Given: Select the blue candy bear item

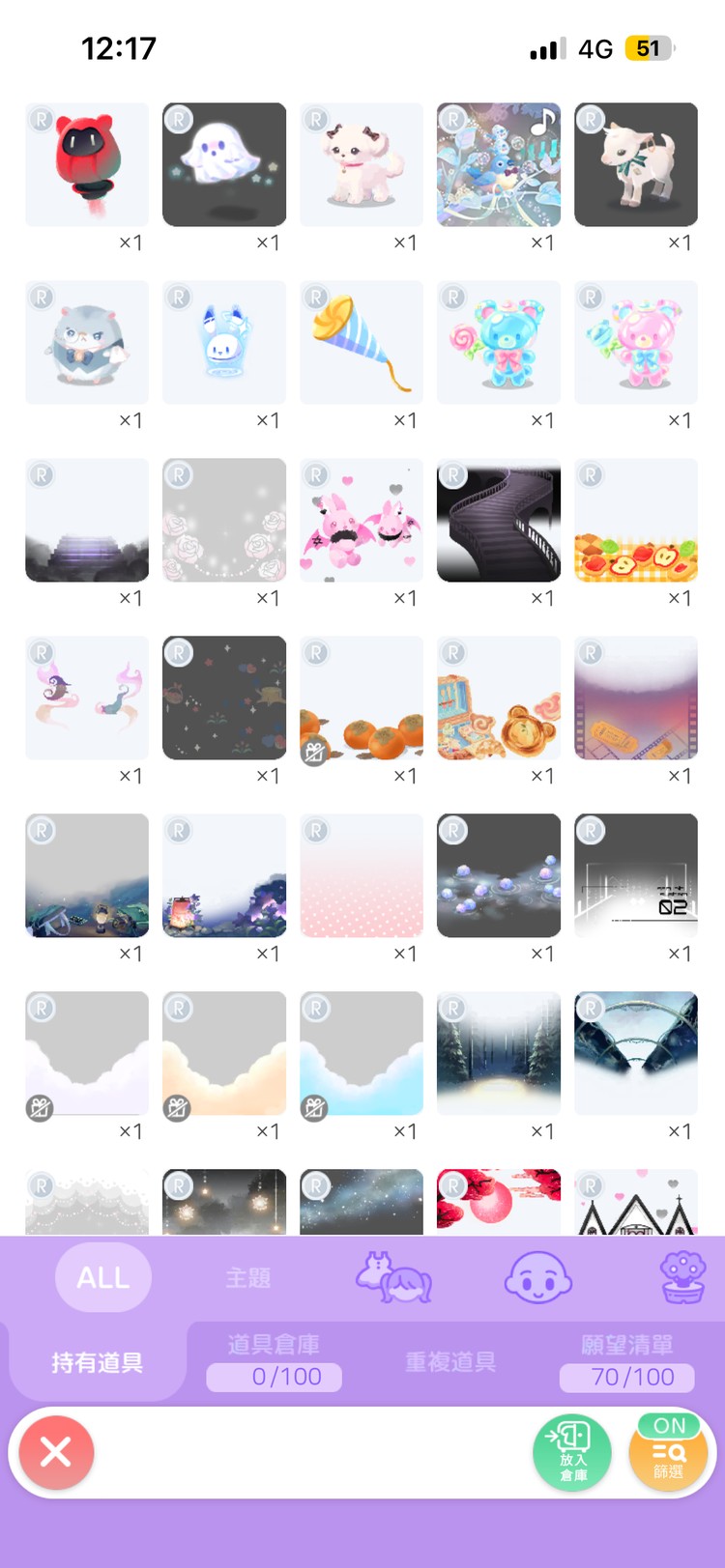Looking at the screenshot, I should 499,342.
